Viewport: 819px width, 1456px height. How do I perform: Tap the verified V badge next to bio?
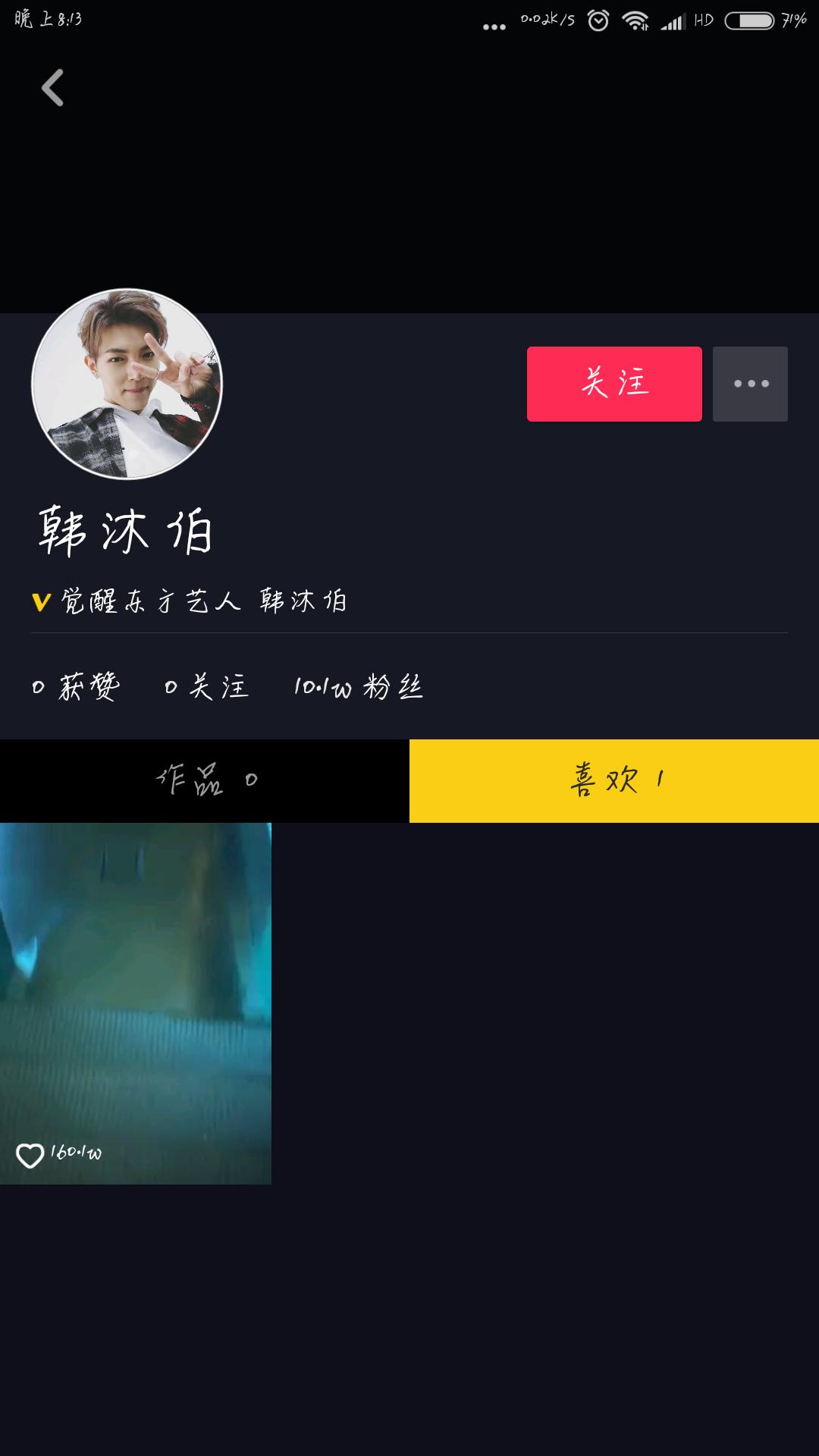coord(42,603)
